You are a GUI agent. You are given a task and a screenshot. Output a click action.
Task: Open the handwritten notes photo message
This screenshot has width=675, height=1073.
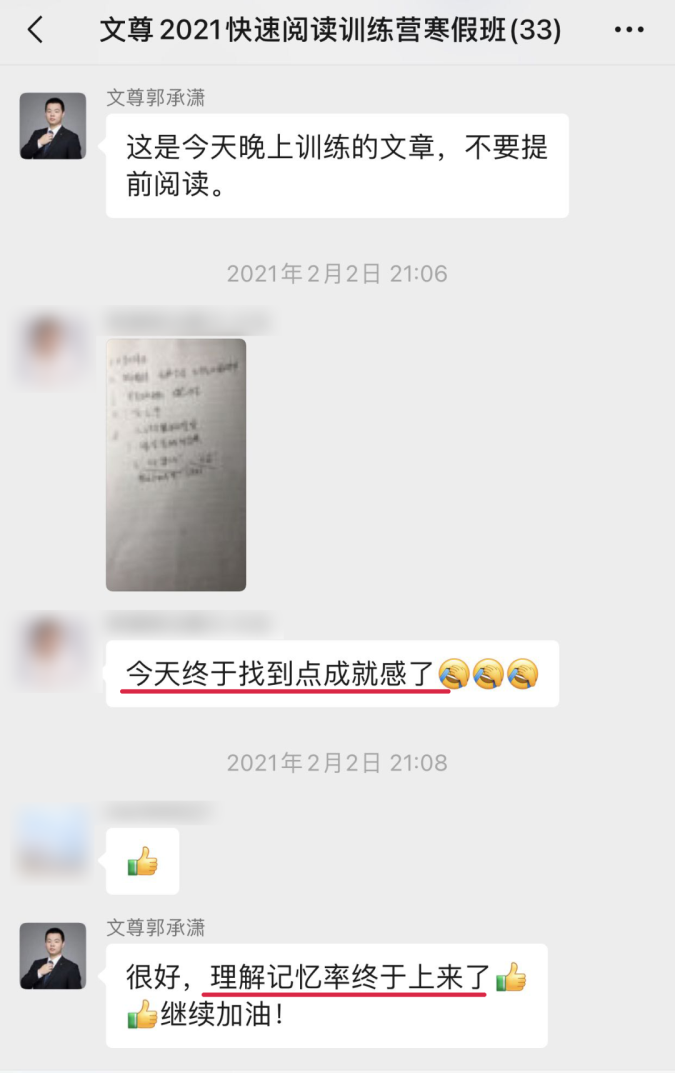176,464
